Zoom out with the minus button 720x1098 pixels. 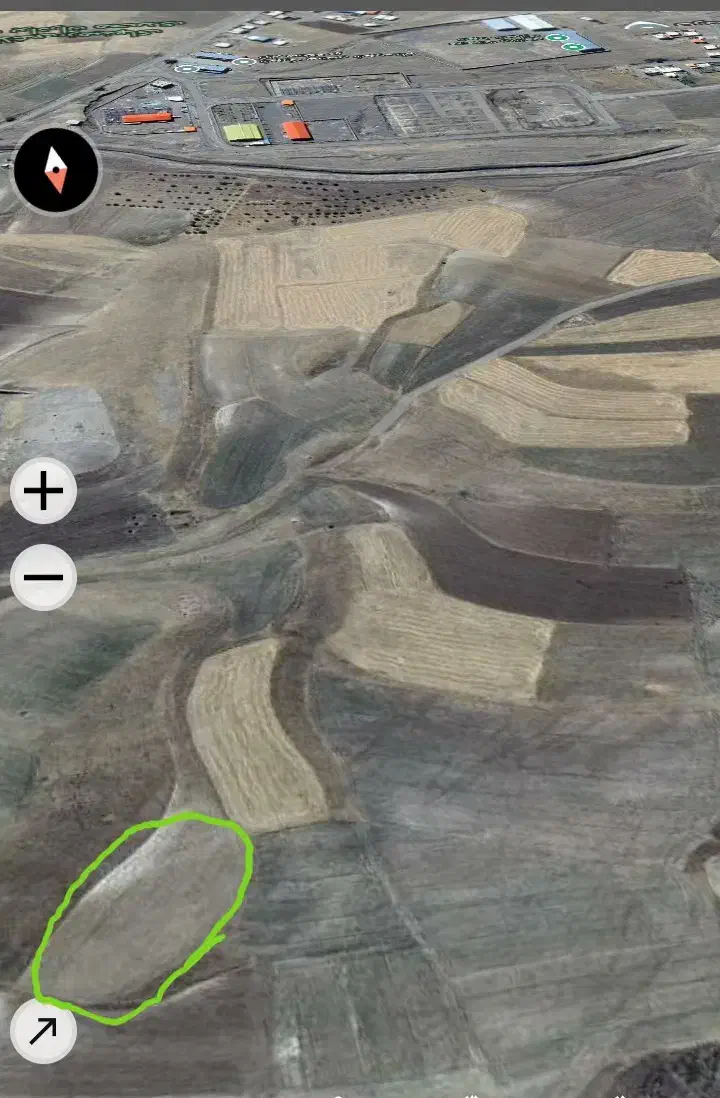pyautogui.click(x=43, y=577)
